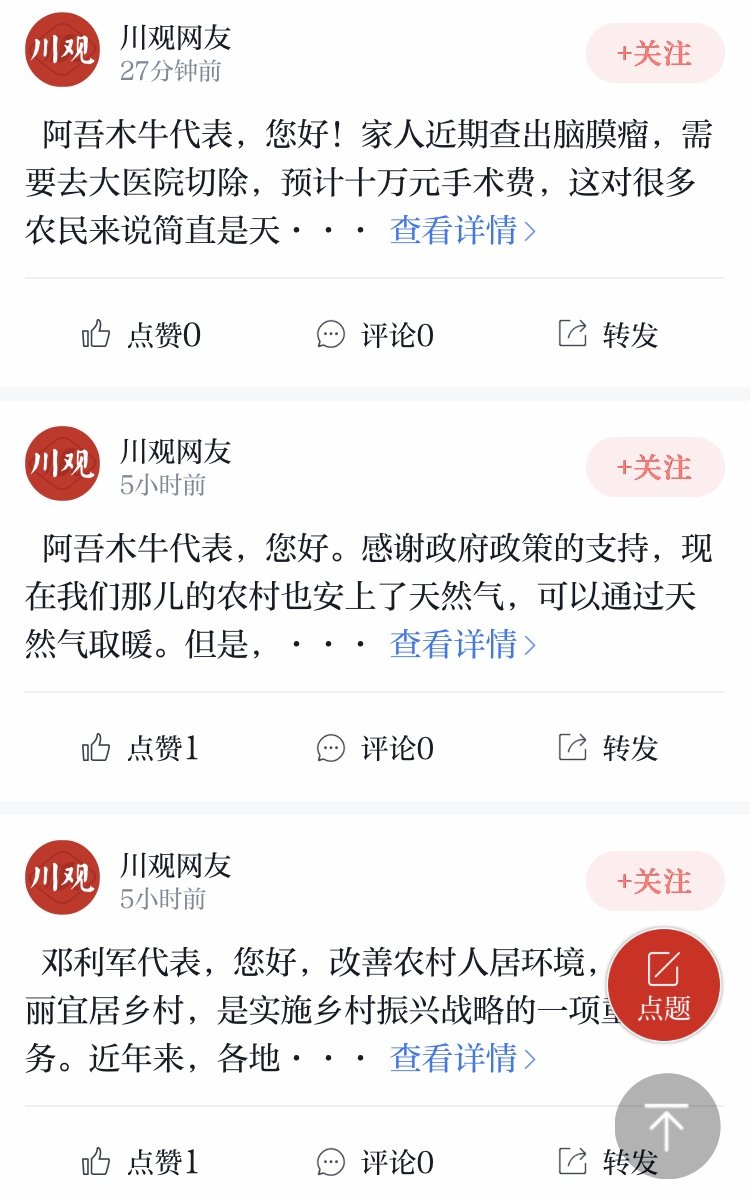
Task: Open 查看详情 for the 天然气 post
Action: coord(463,644)
